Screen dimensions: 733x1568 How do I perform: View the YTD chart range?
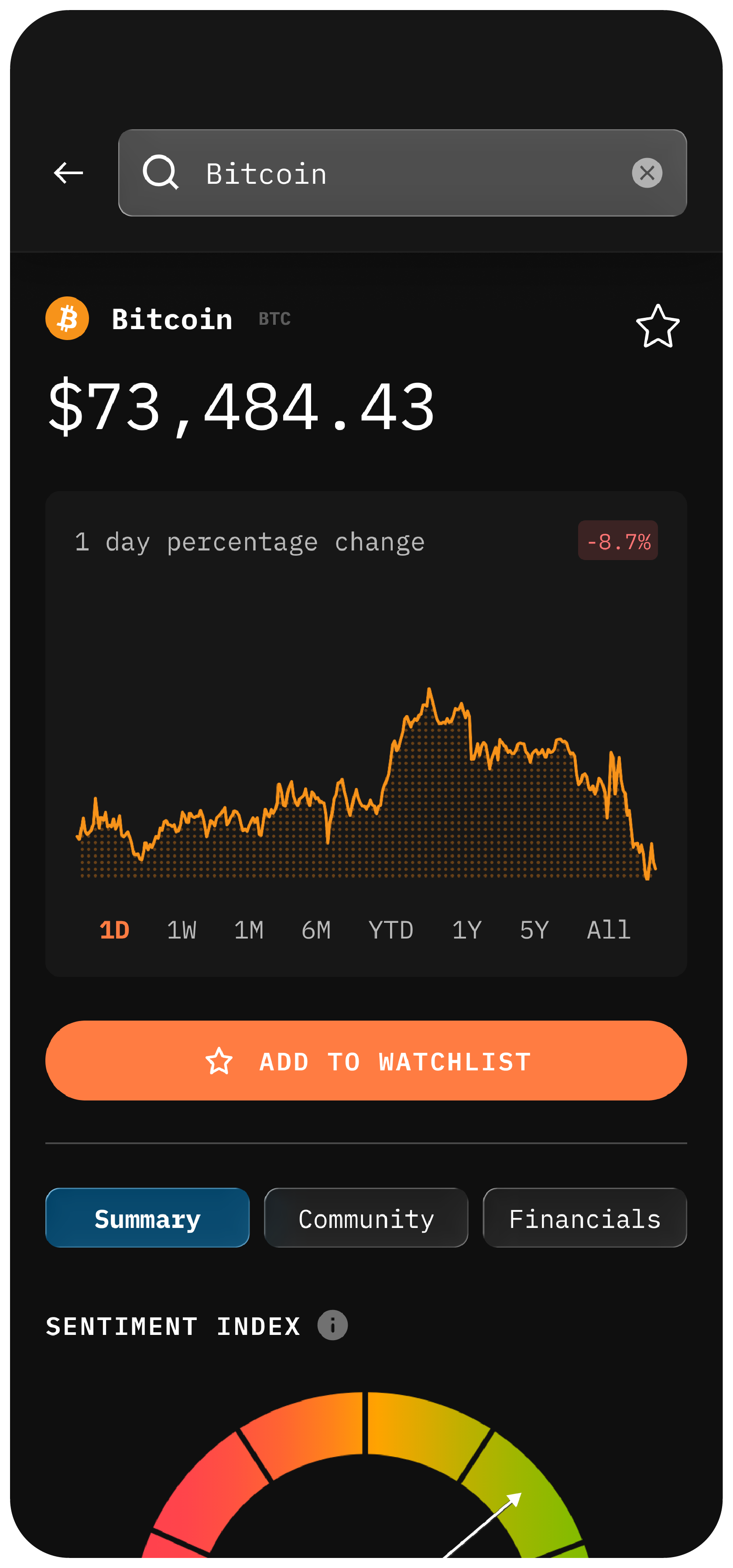click(390, 930)
